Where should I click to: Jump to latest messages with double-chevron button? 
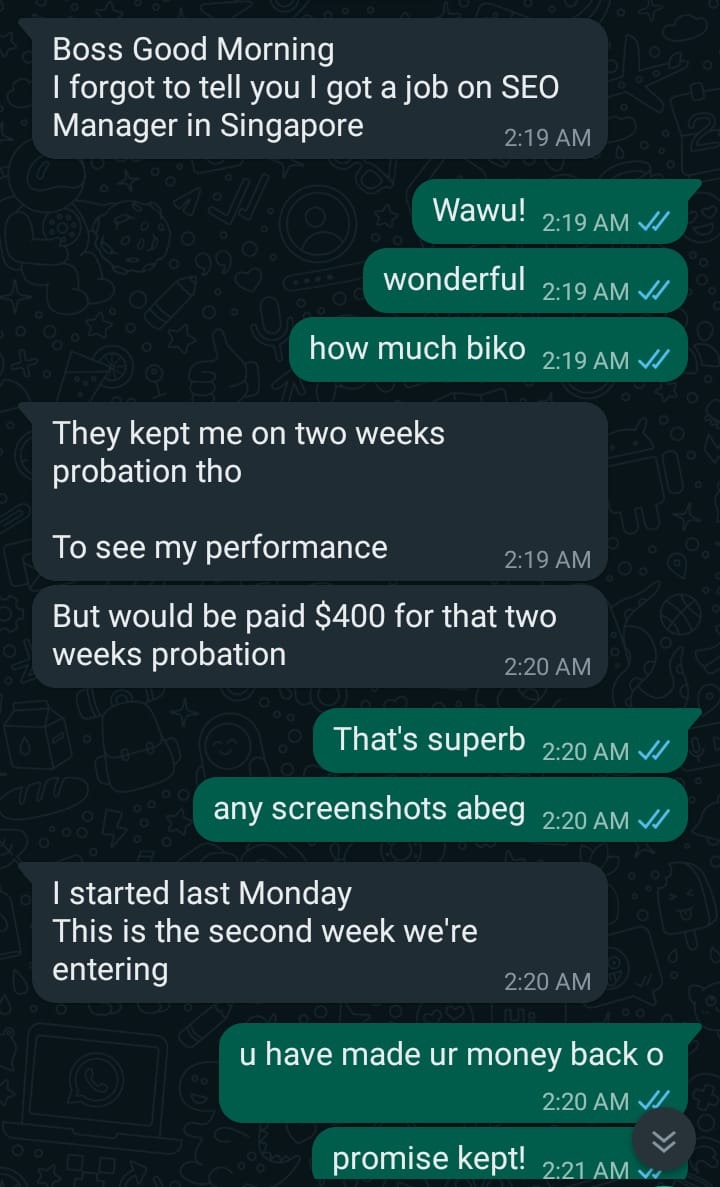tap(664, 1139)
